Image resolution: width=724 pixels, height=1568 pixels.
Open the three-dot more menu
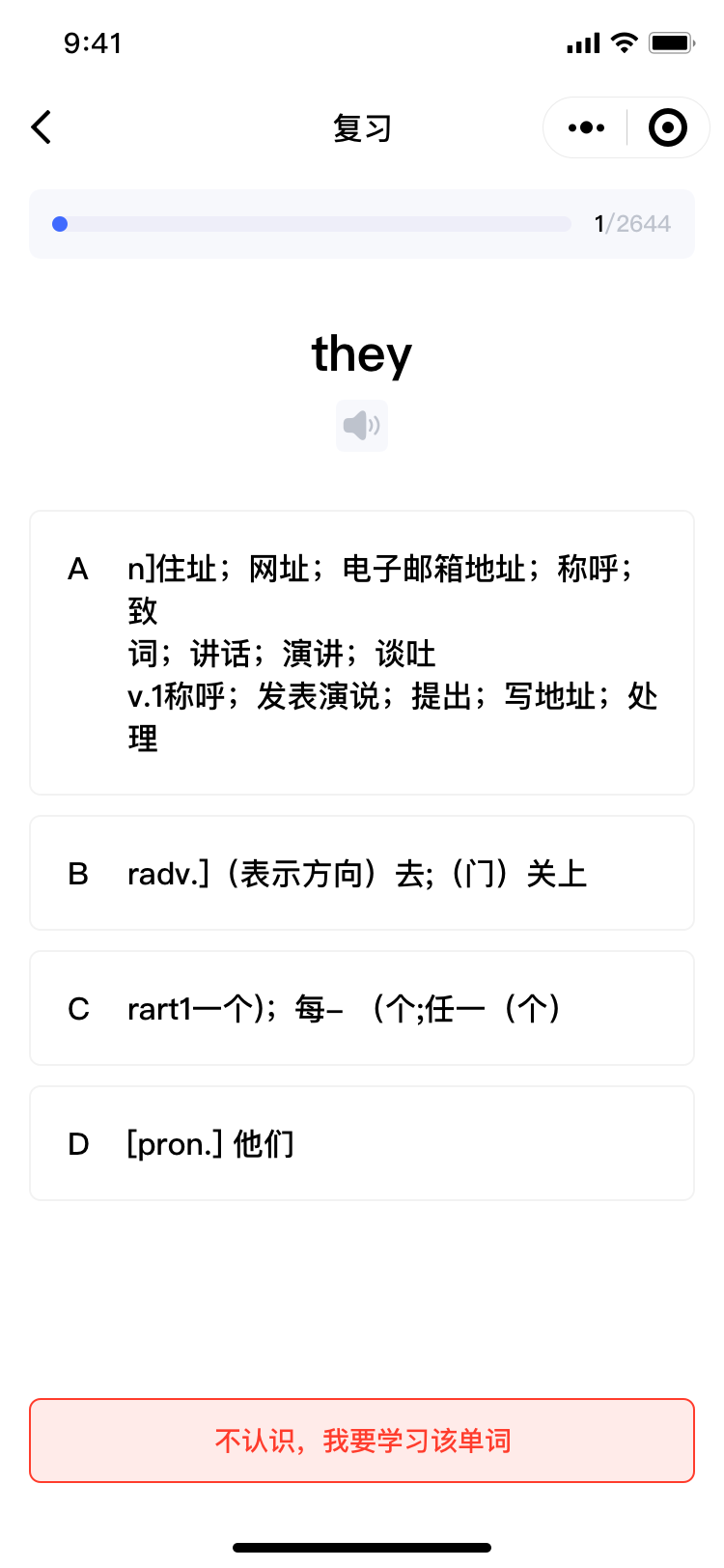pyautogui.click(x=586, y=127)
